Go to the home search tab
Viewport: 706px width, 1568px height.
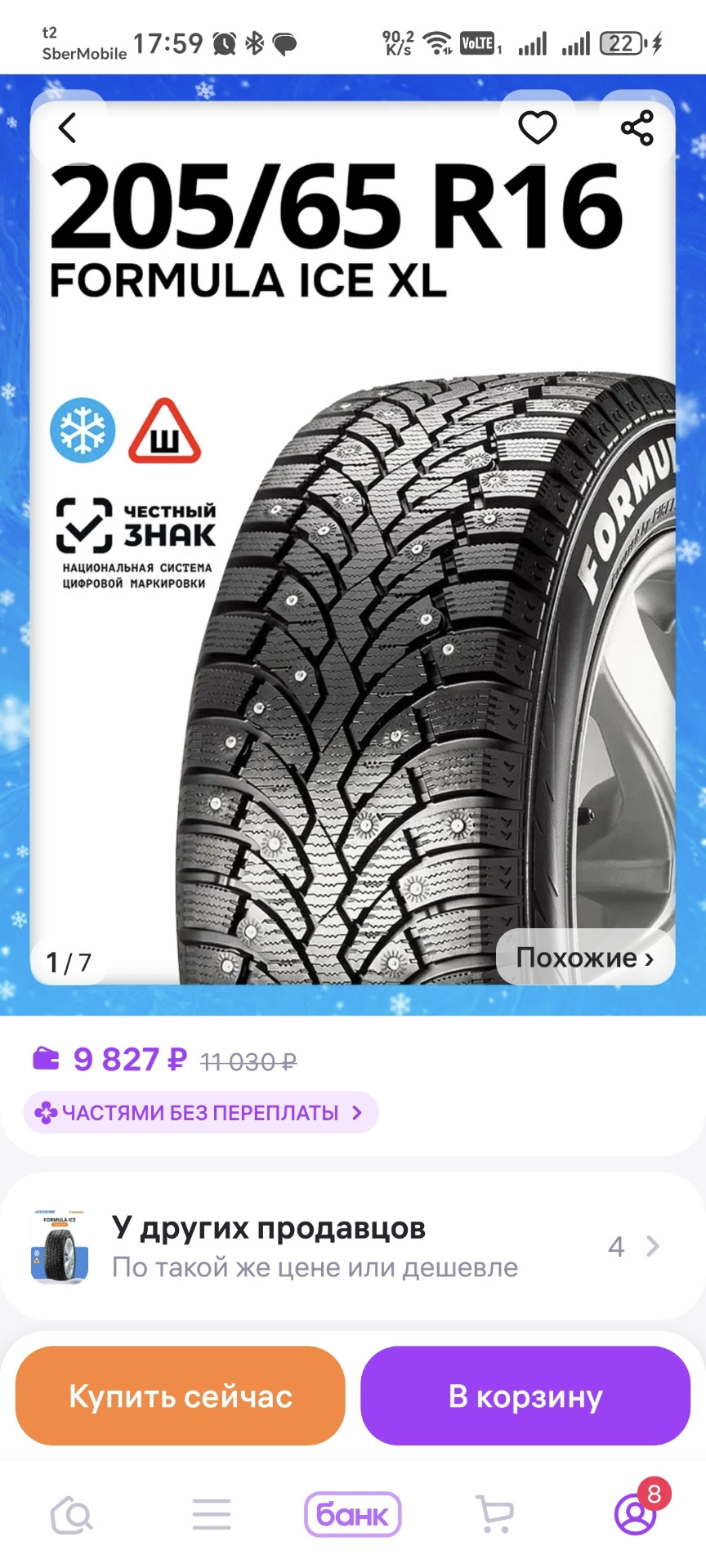72,1516
